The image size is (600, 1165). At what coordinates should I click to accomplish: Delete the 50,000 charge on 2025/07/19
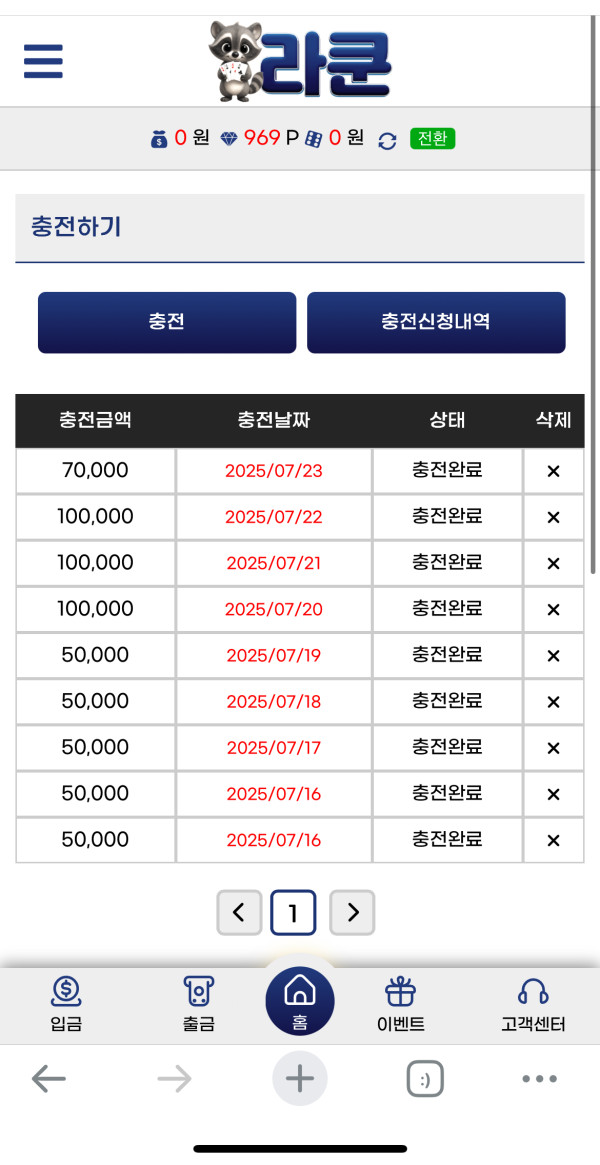pyautogui.click(x=553, y=655)
